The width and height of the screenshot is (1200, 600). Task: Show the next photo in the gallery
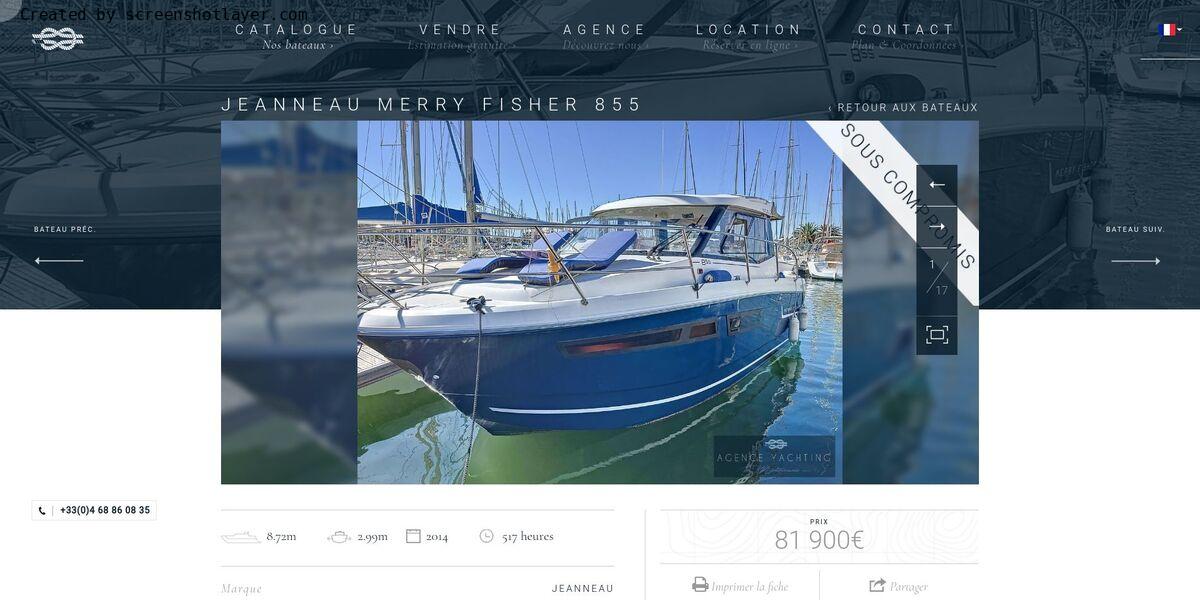936,227
